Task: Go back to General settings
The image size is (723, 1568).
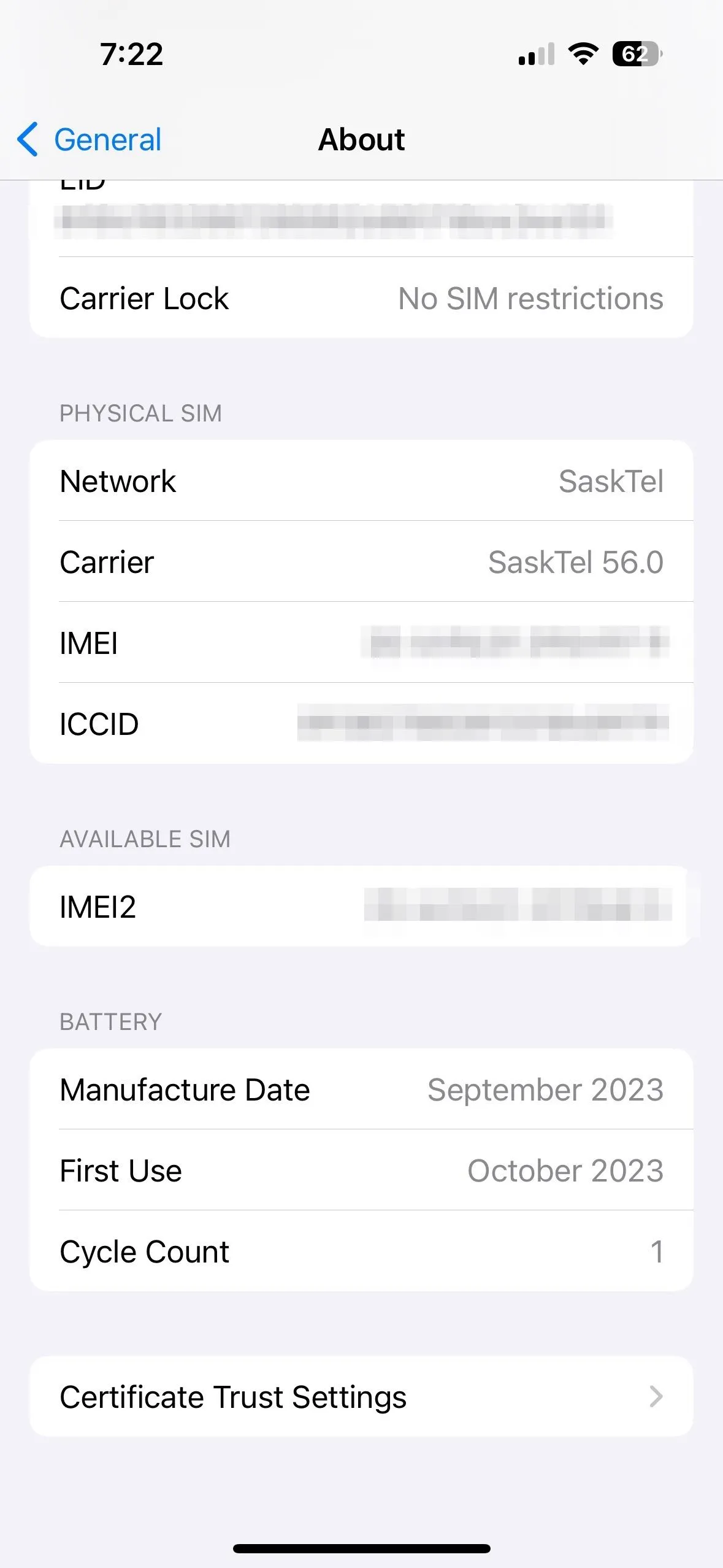Action: [90, 139]
